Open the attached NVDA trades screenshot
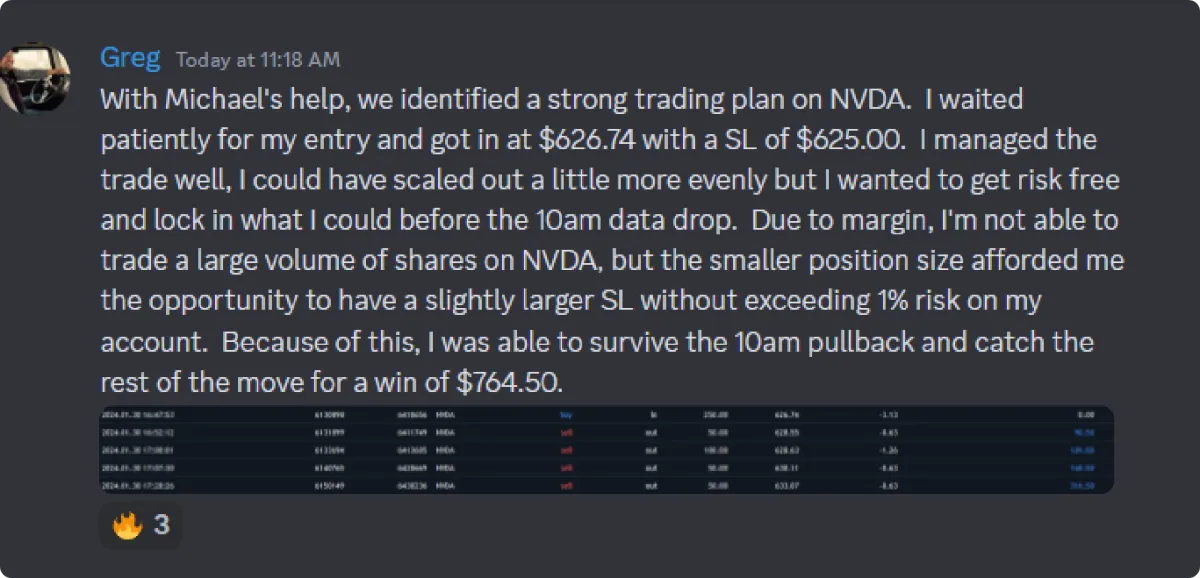Viewport: 1200px width, 578px height. [607, 450]
